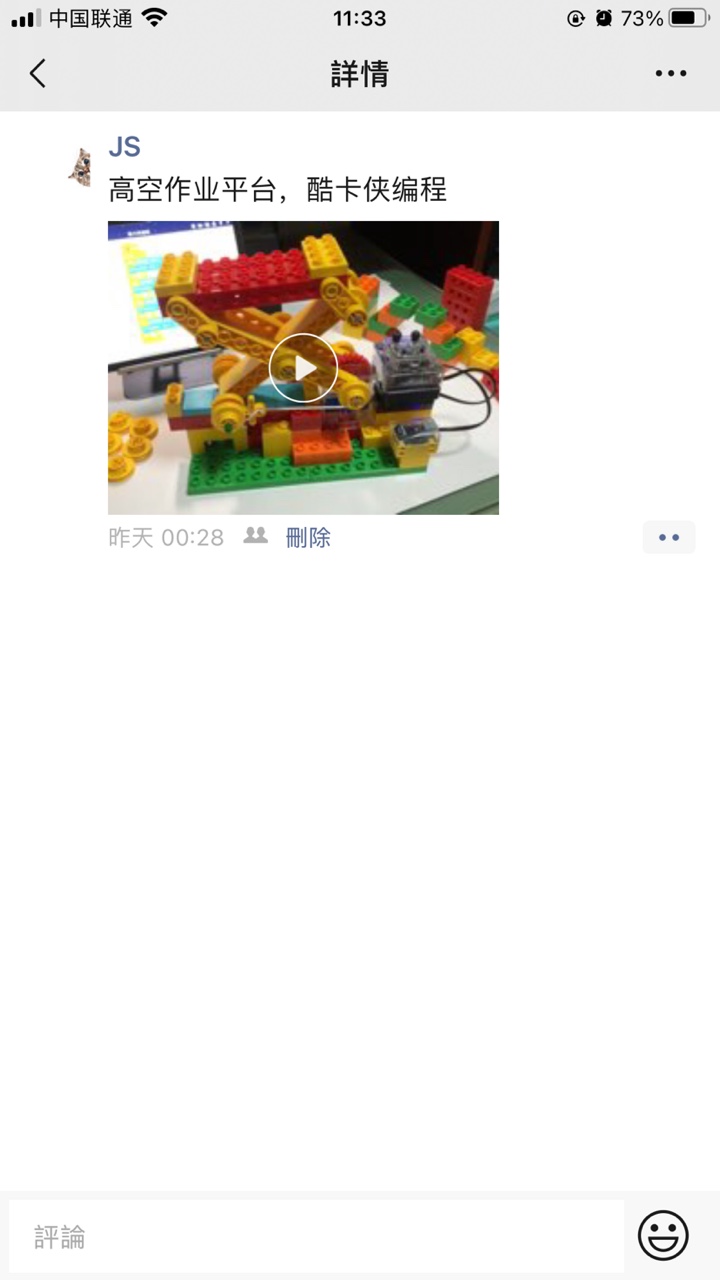Open JS's profile via the name link
This screenshot has height=1280, width=720.
pyautogui.click(x=124, y=147)
